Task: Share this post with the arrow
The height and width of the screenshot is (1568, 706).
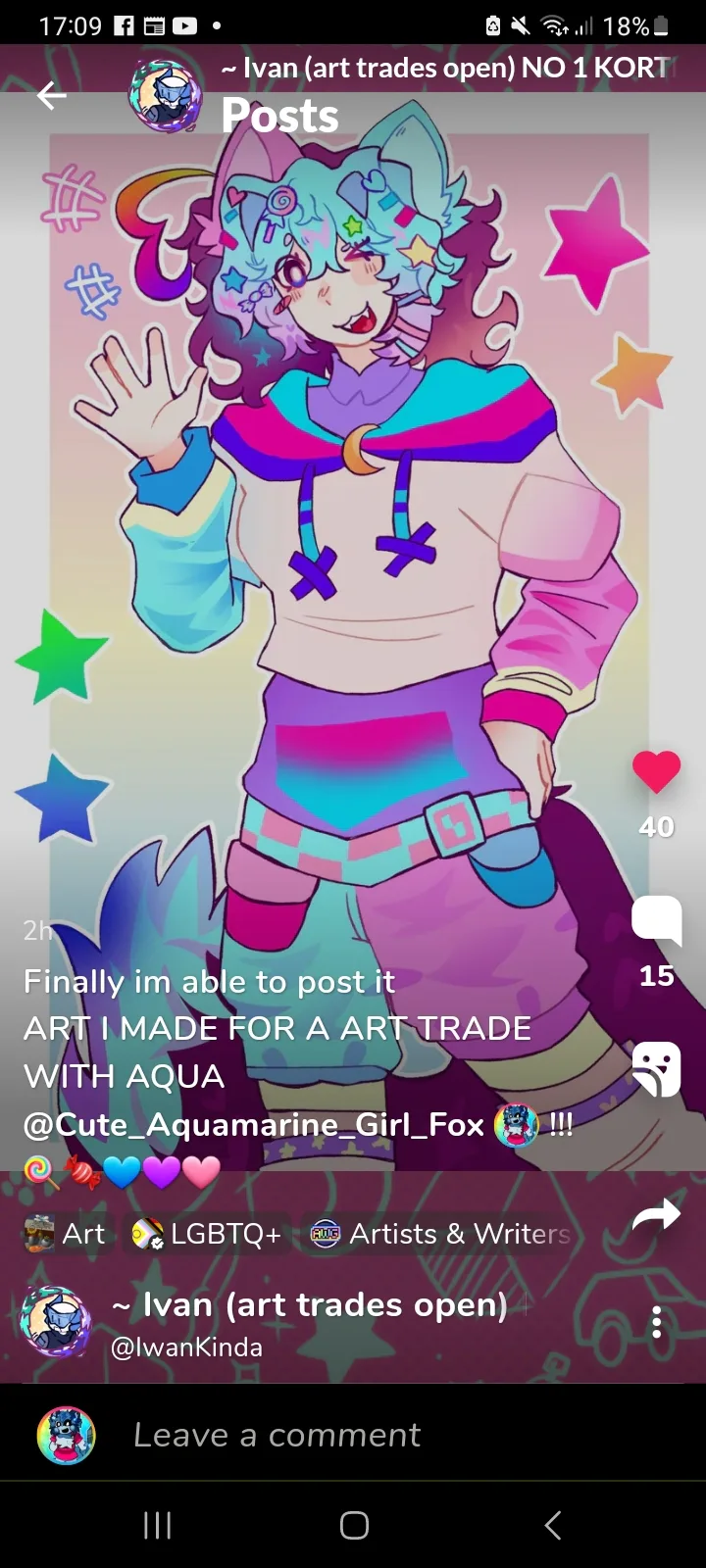Action: (x=656, y=1215)
